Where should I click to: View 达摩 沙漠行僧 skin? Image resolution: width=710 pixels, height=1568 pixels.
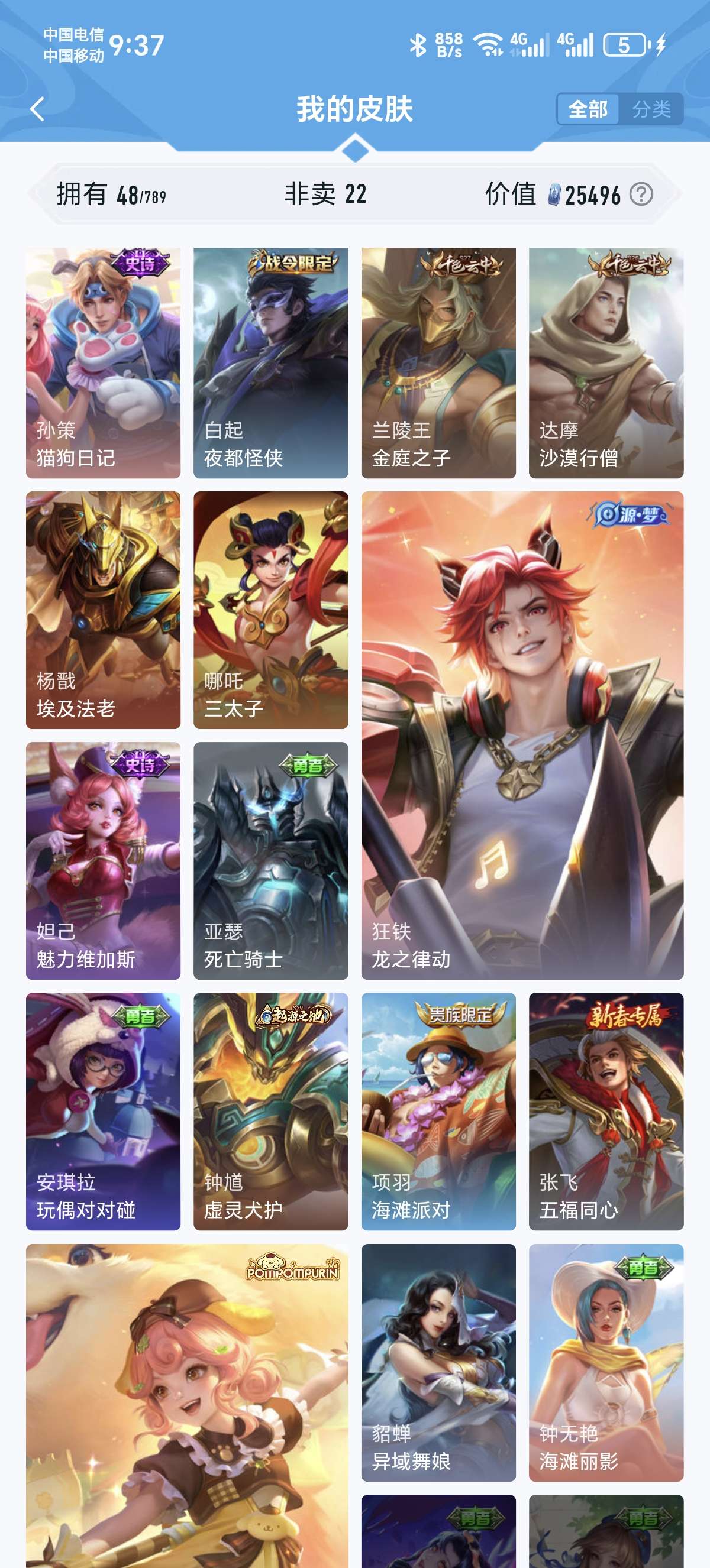(x=606, y=362)
